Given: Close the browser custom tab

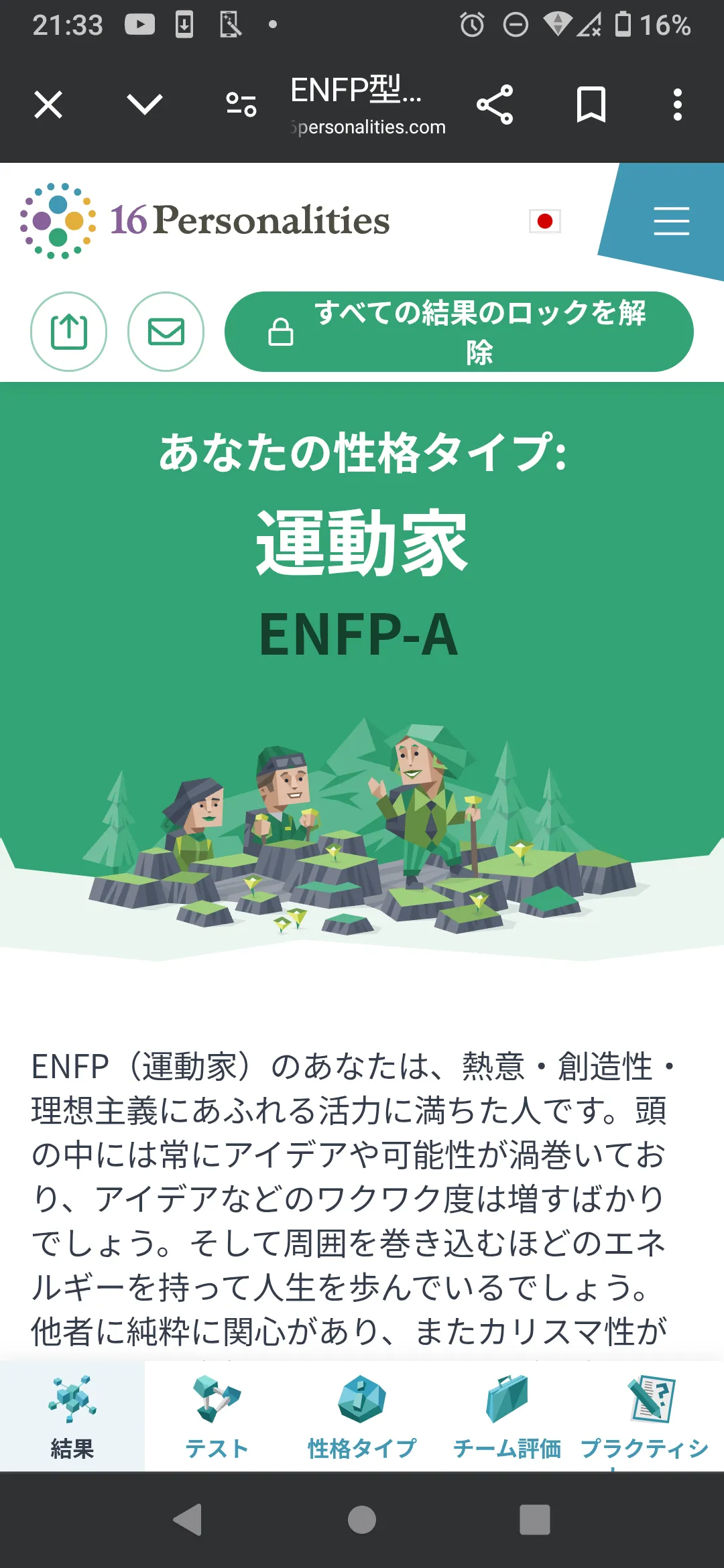Looking at the screenshot, I should pos(48,105).
